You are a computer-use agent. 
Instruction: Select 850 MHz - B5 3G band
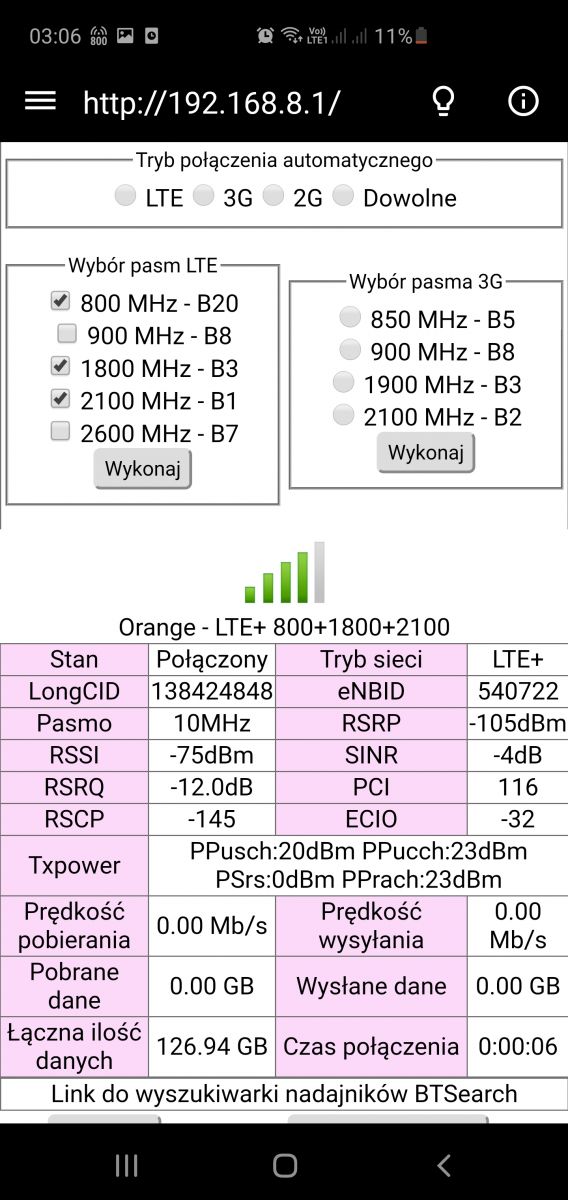[350, 318]
